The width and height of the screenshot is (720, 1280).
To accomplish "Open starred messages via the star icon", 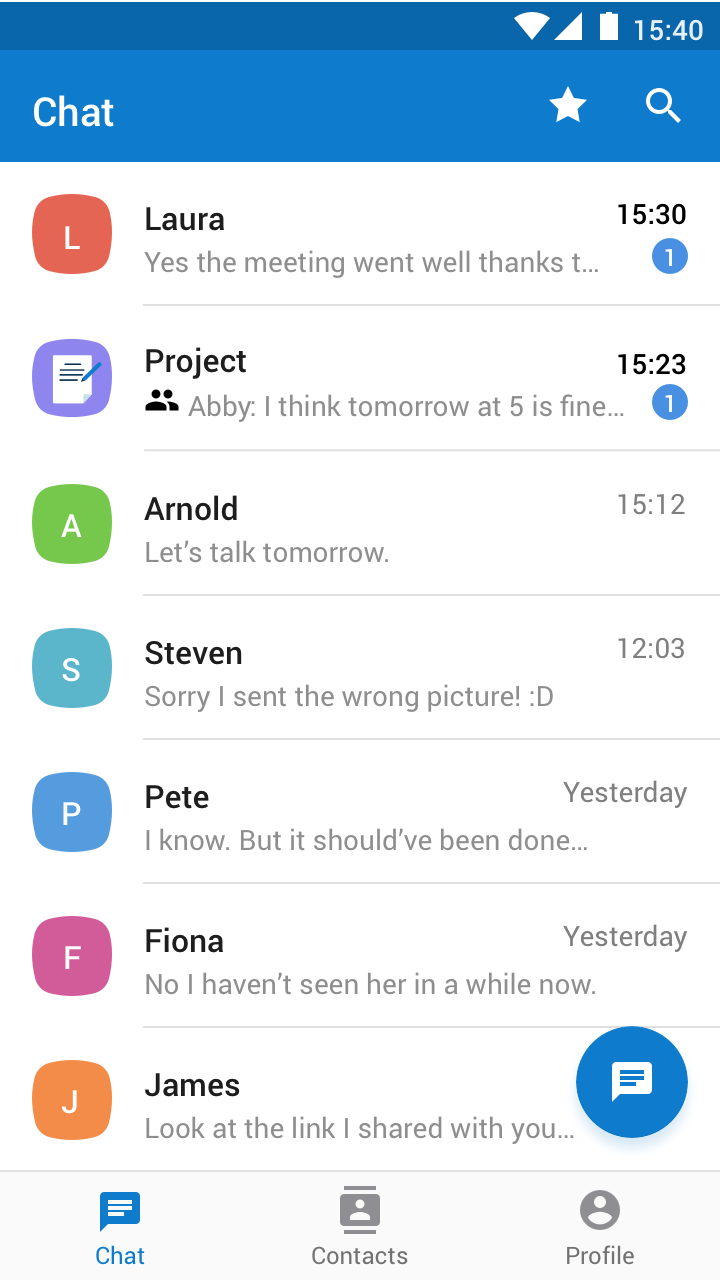I will point(568,106).
